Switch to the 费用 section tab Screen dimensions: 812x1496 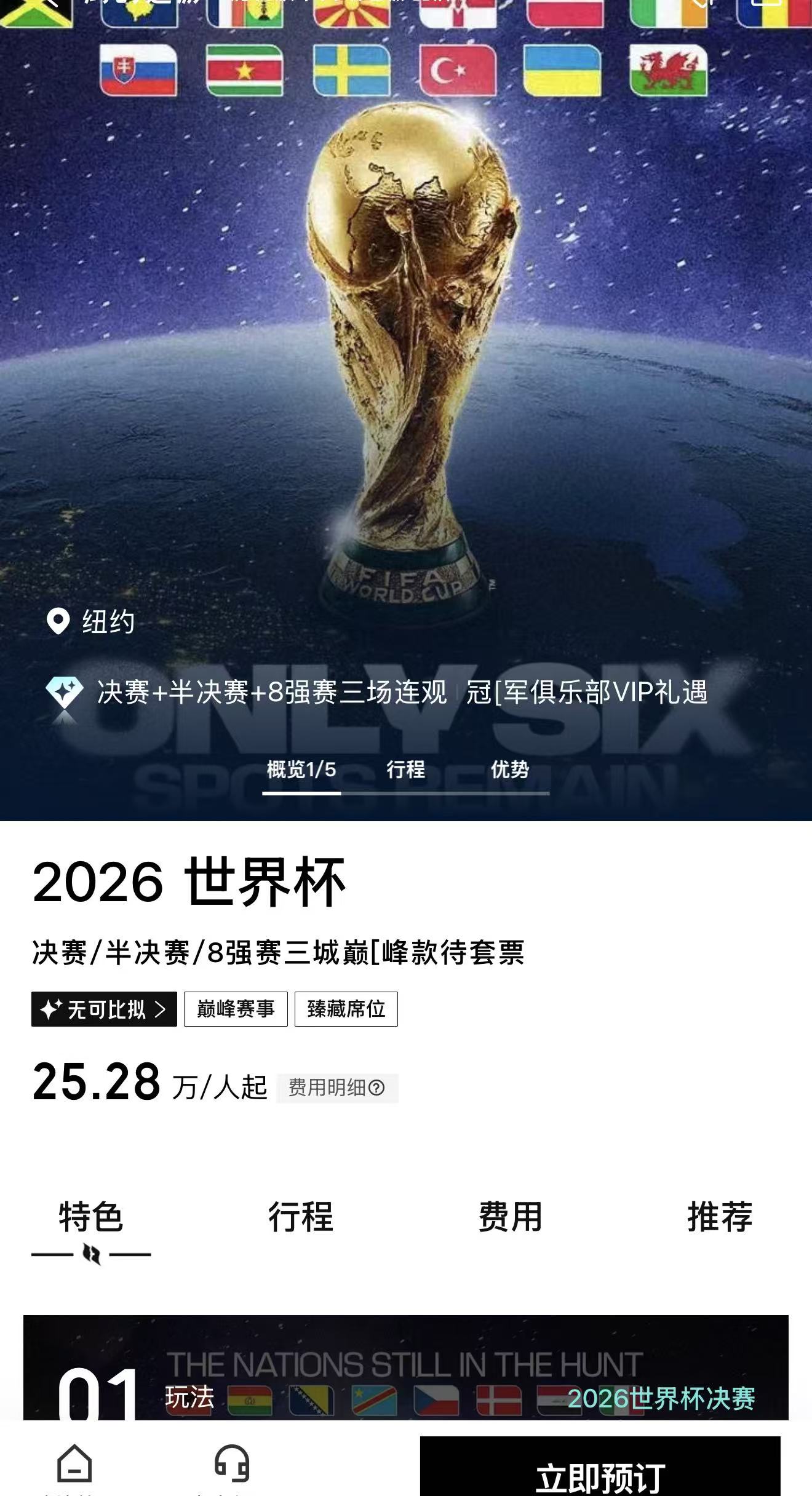pos(510,1217)
